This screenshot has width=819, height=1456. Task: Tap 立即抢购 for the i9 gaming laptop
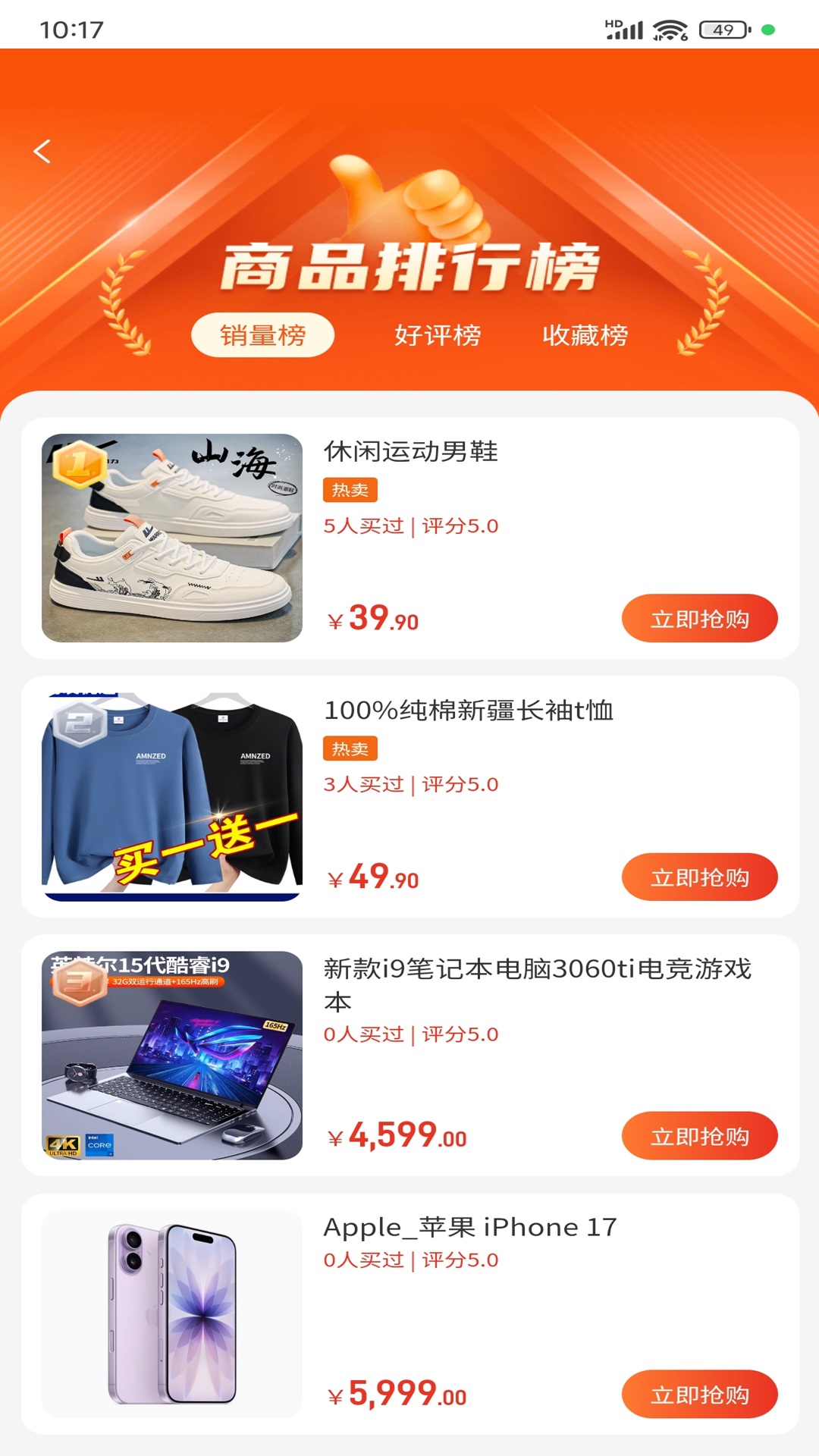699,1135
